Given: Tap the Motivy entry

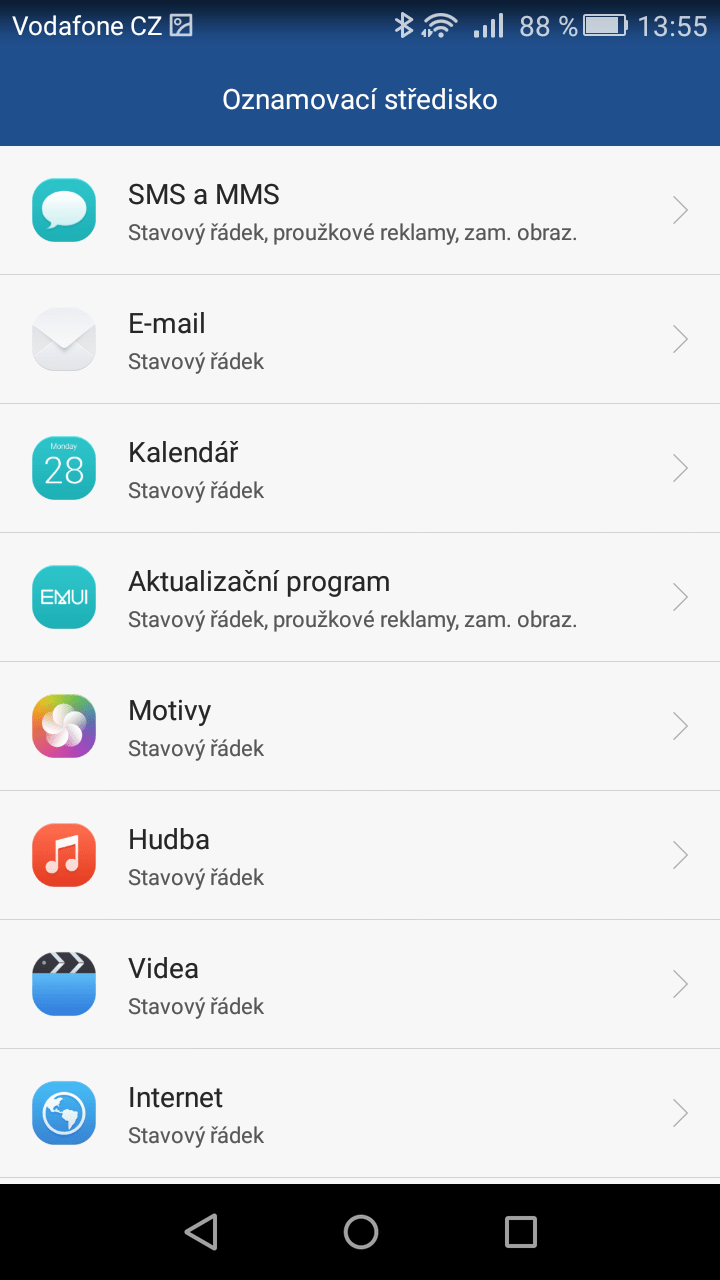Looking at the screenshot, I should click(360, 726).
